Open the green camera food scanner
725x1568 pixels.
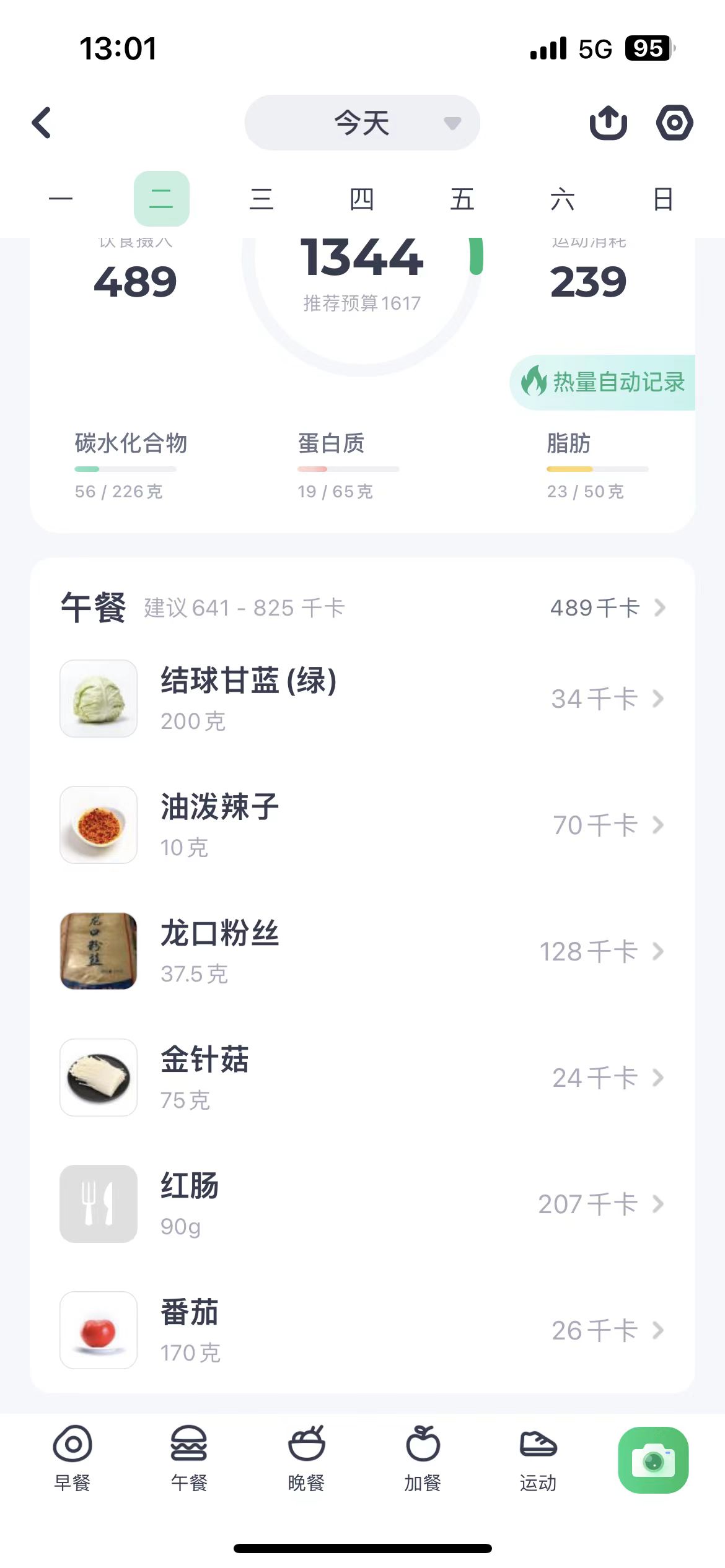(653, 1460)
